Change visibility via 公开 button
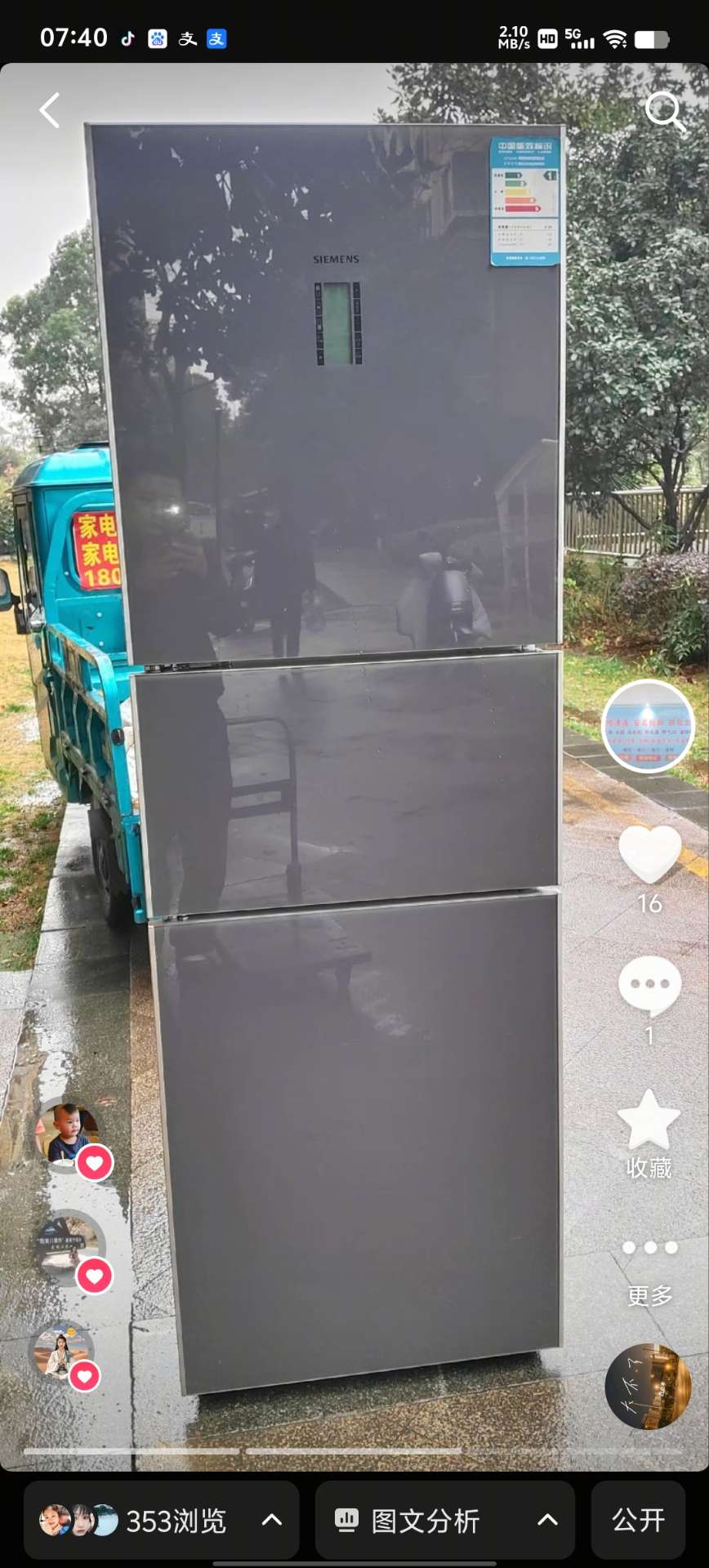 tap(638, 1520)
